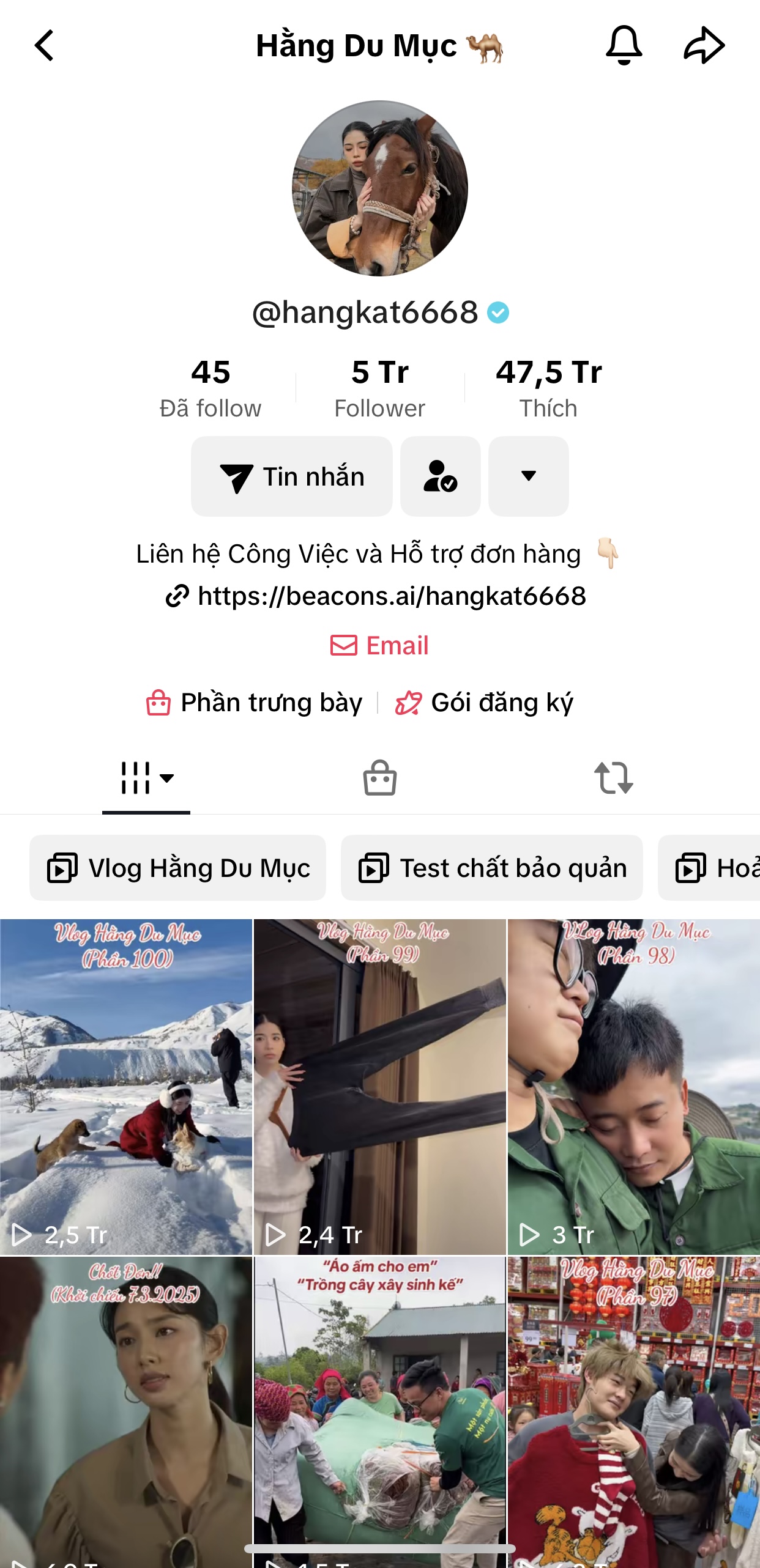Open the notification bell icon
This screenshot has width=760, height=1568.
pyautogui.click(x=624, y=45)
